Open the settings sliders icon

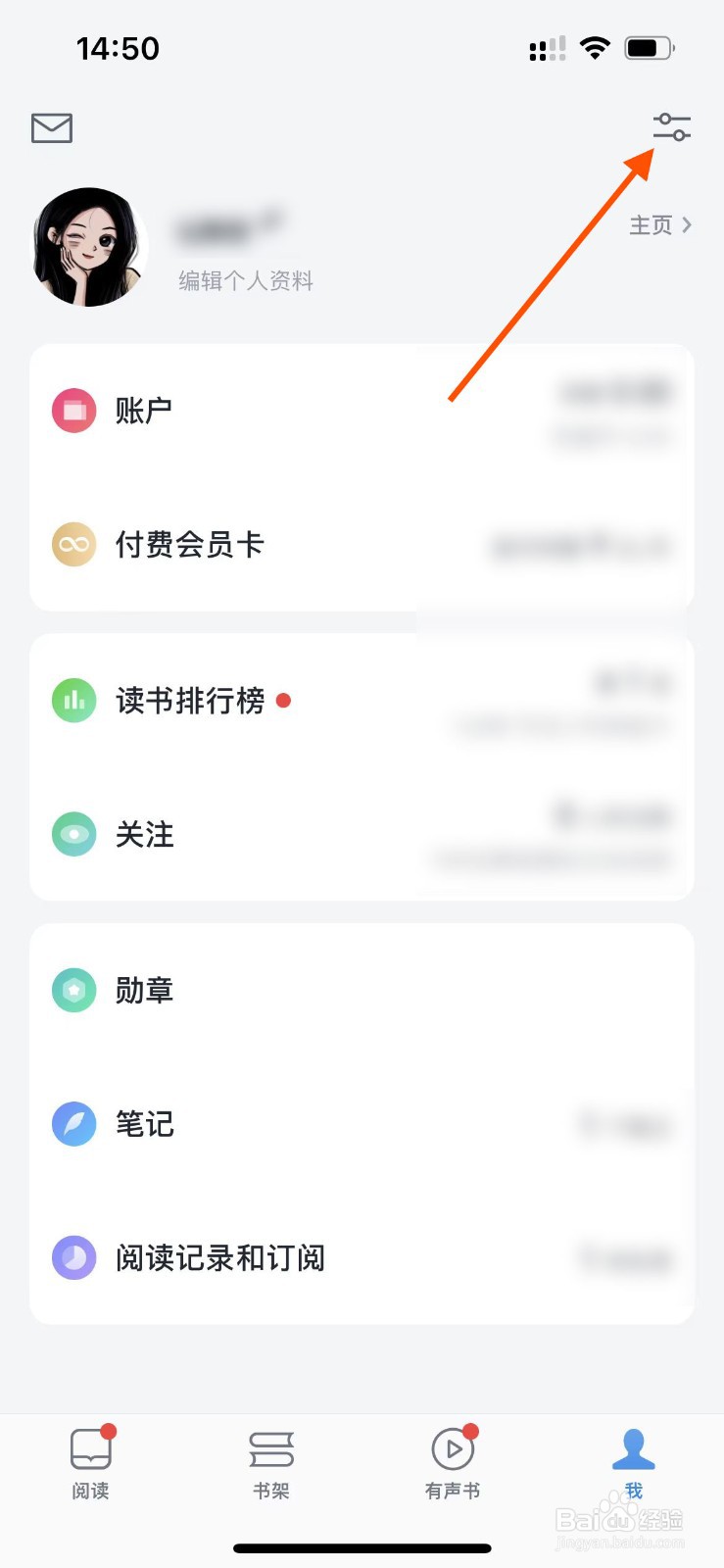[x=672, y=127]
